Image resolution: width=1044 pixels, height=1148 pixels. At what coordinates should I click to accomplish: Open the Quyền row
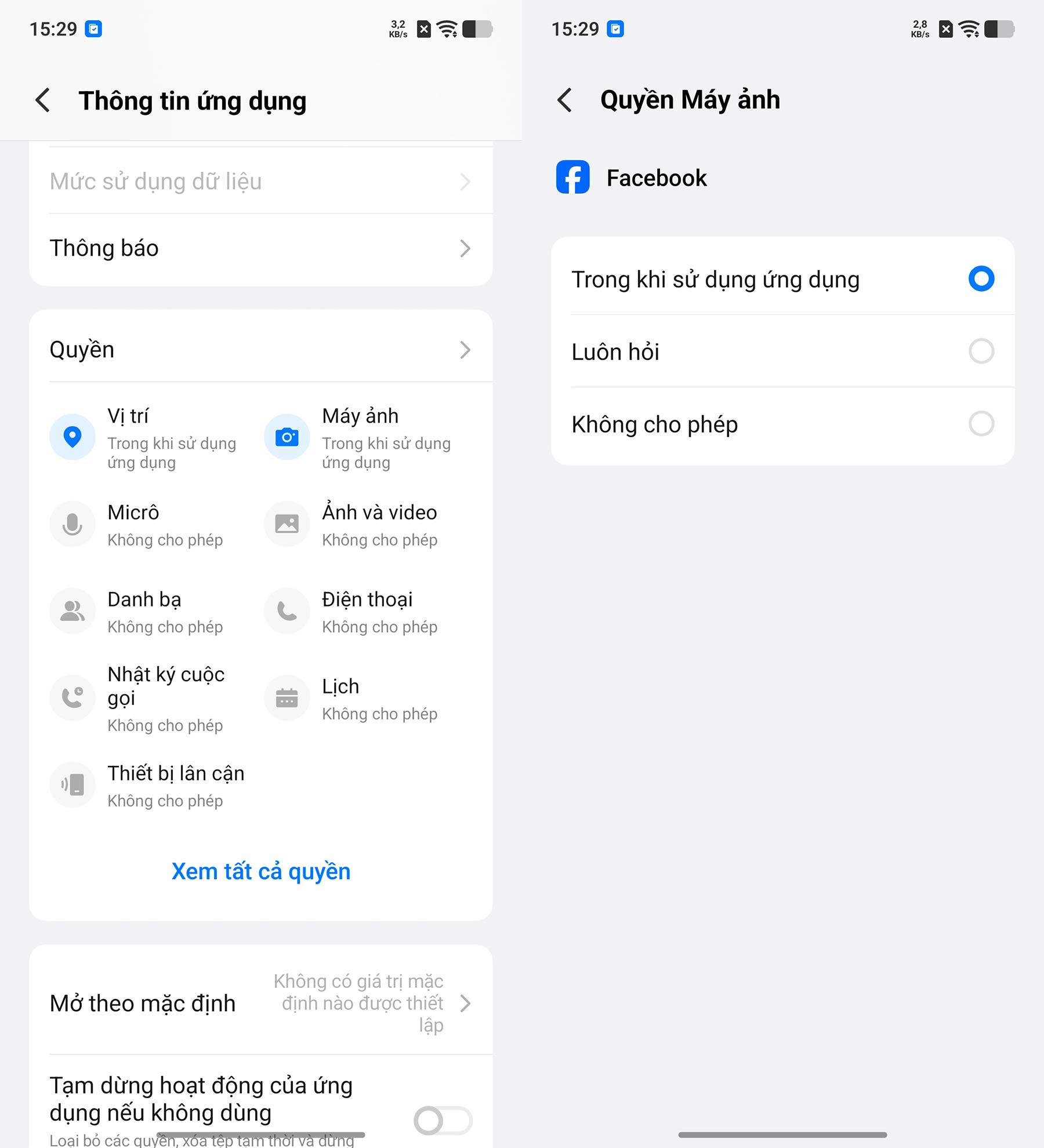(x=260, y=350)
